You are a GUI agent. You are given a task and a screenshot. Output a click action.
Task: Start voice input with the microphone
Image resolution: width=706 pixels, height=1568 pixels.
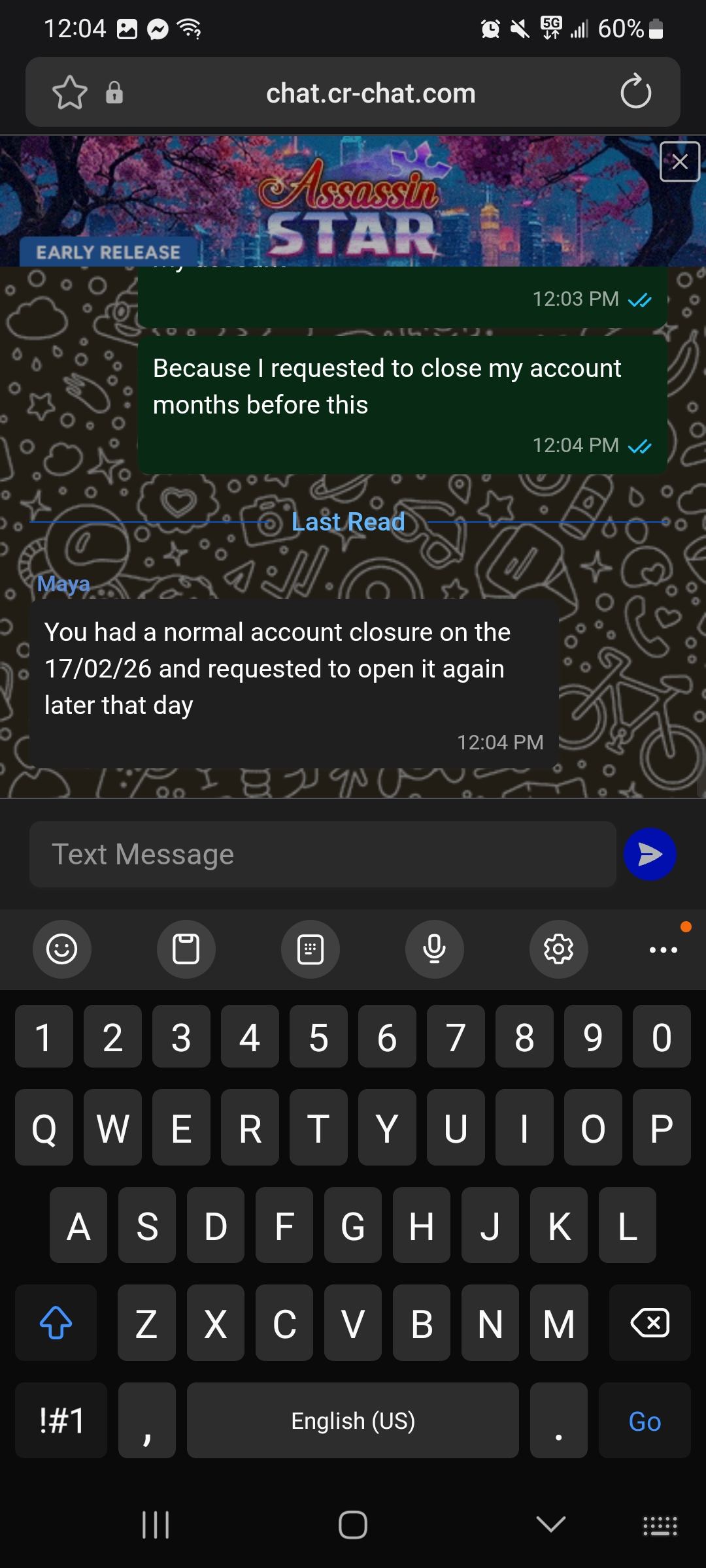(x=434, y=949)
